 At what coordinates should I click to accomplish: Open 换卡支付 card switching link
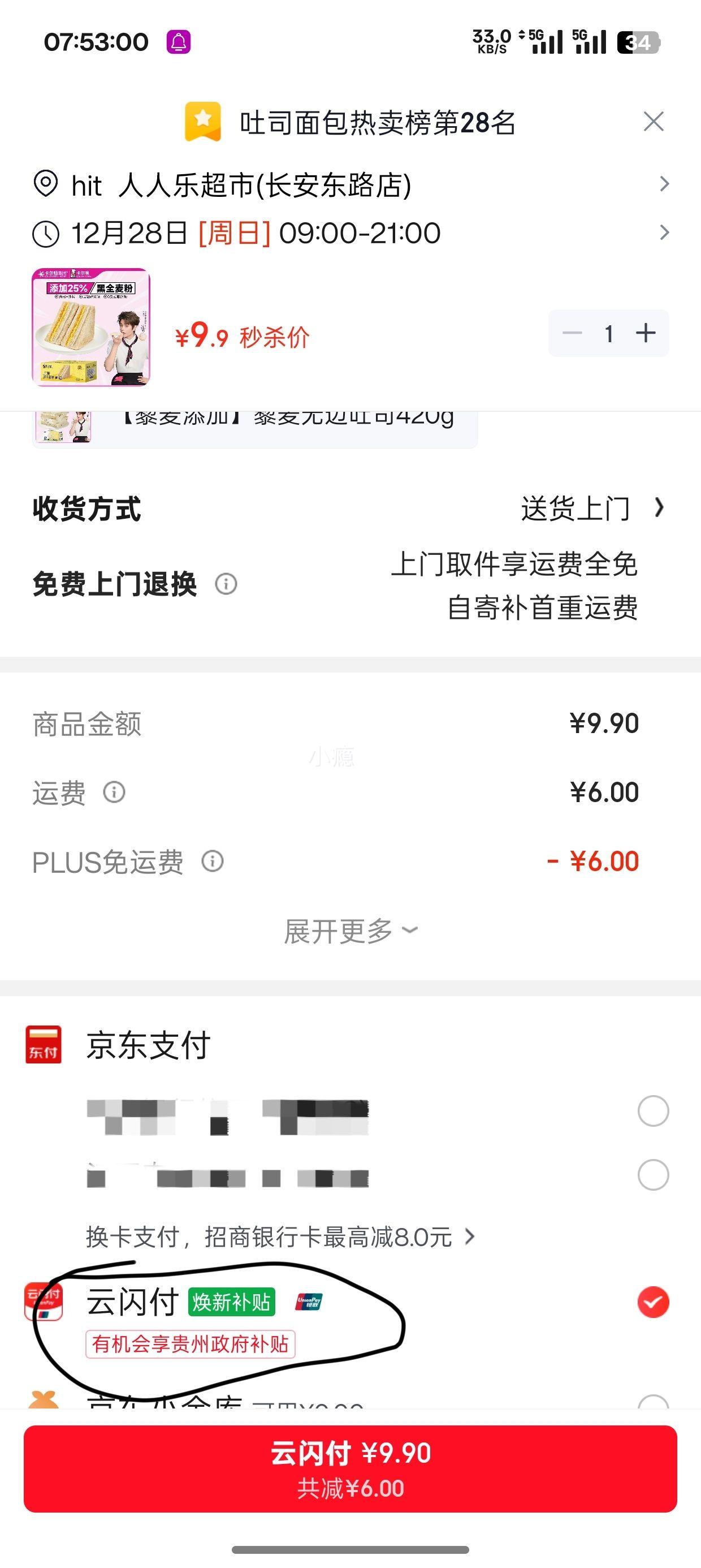(x=274, y=1237)
